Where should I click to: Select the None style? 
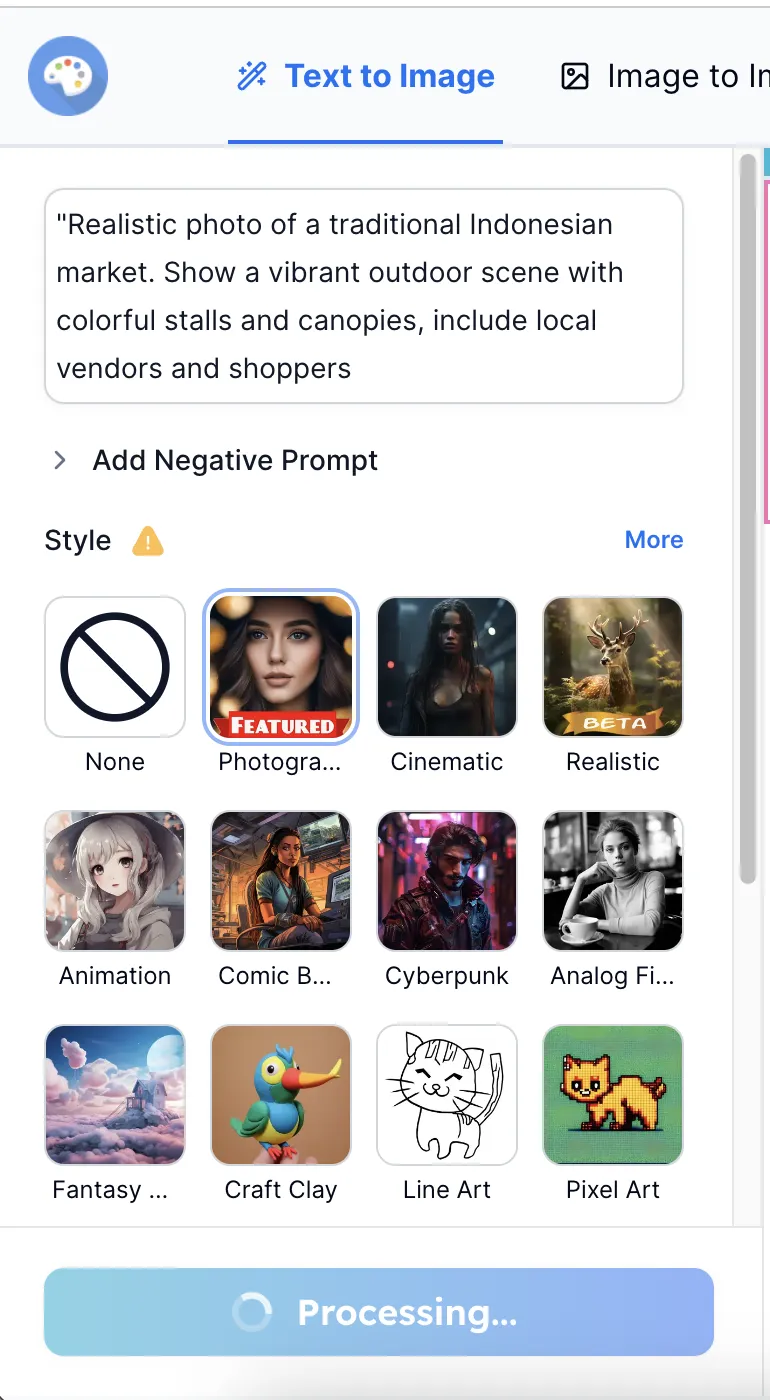point(115,667)
